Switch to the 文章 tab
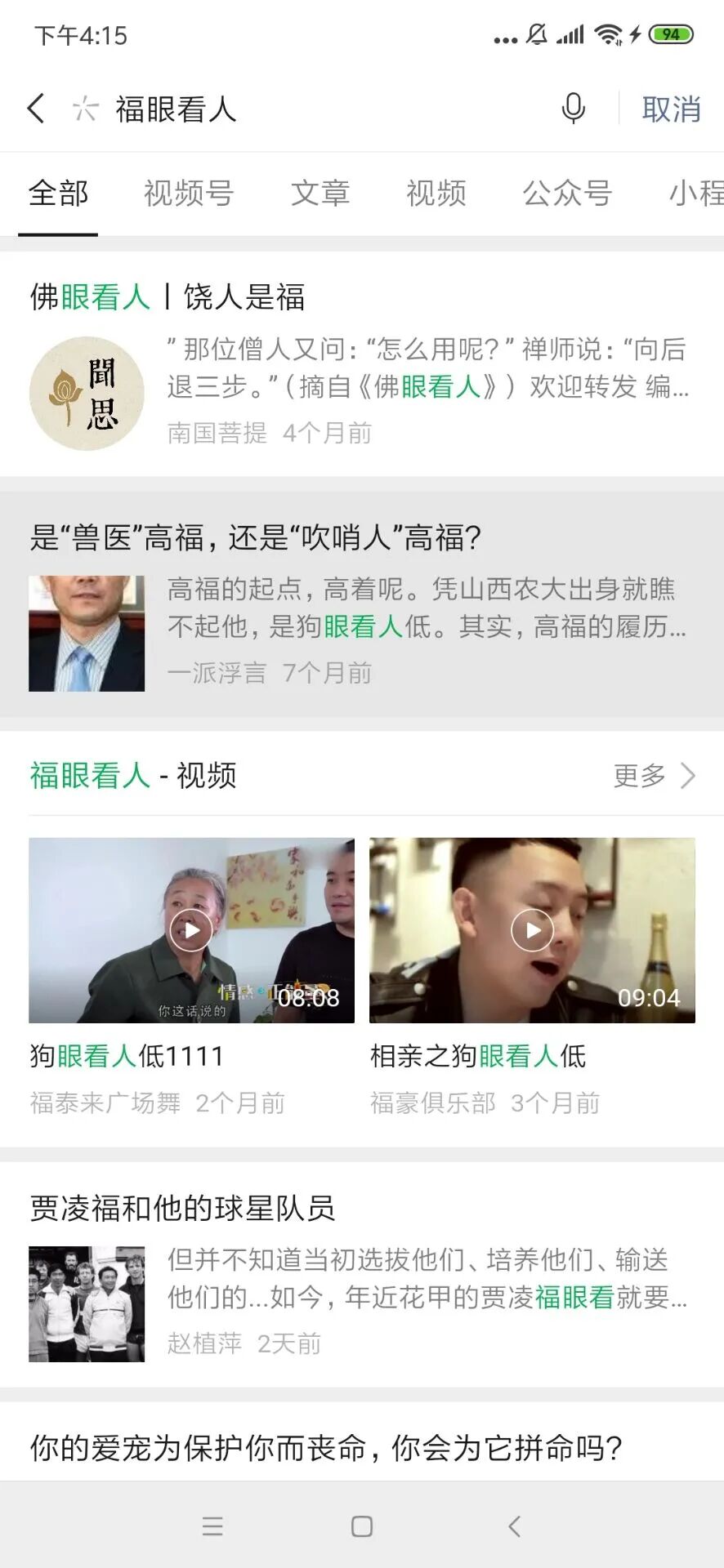The height and width of the screenshot is (1568, 724). click(320, 194)
